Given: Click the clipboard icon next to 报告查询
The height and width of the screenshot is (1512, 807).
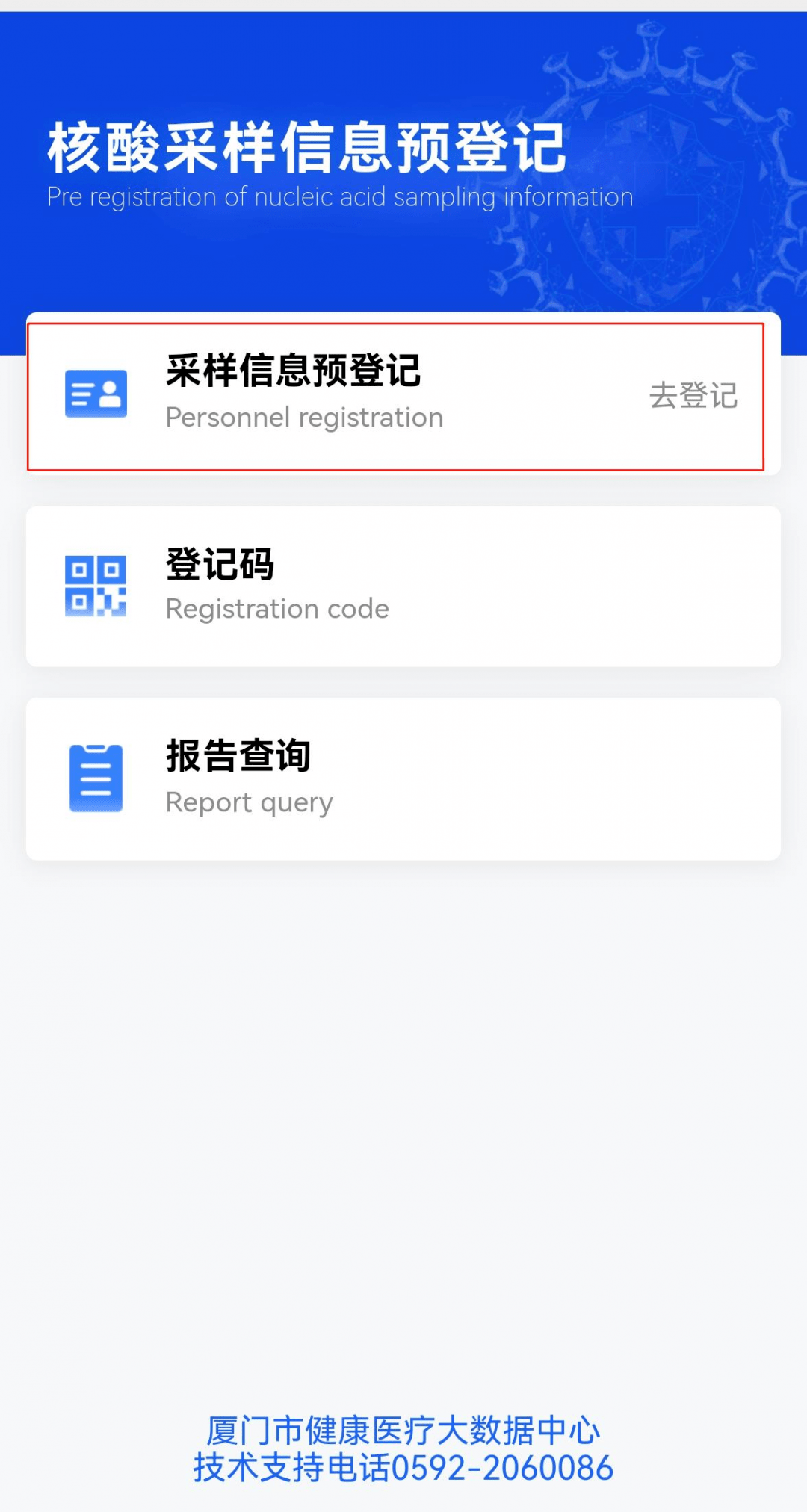Looking at the screenshot, I should pos(95,777).
